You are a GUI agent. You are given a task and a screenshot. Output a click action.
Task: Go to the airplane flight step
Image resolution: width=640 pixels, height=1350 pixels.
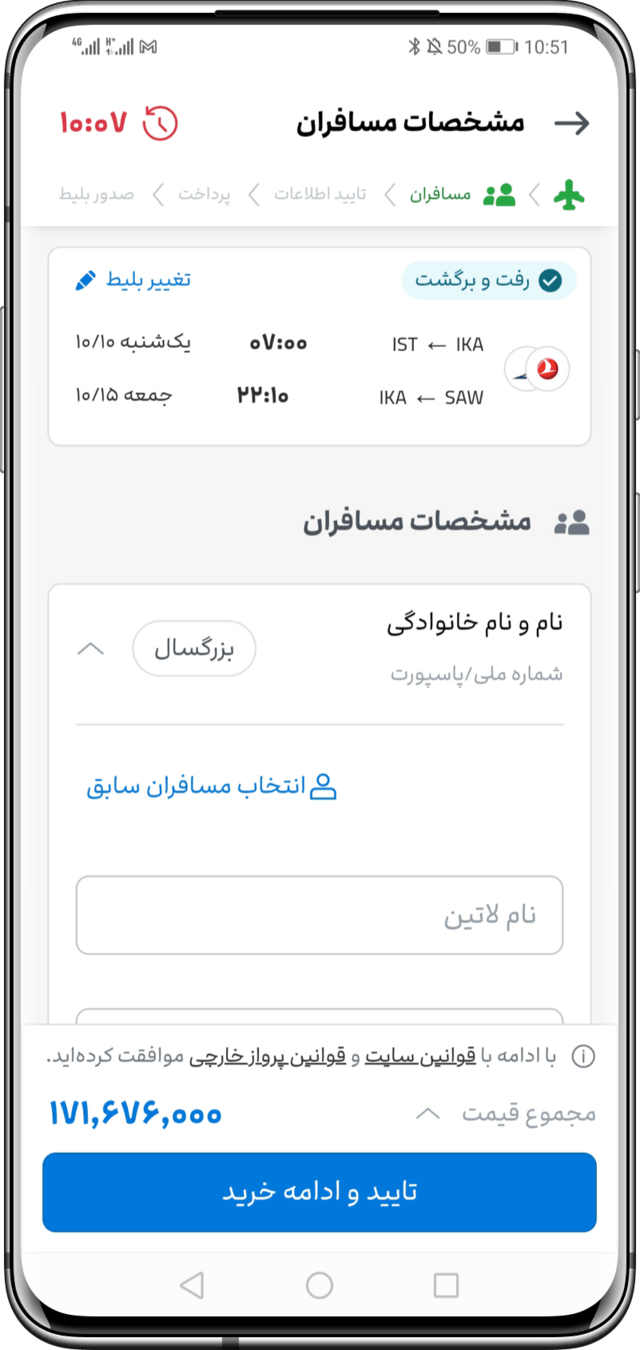pyautogui.click(x=569, y=194)
